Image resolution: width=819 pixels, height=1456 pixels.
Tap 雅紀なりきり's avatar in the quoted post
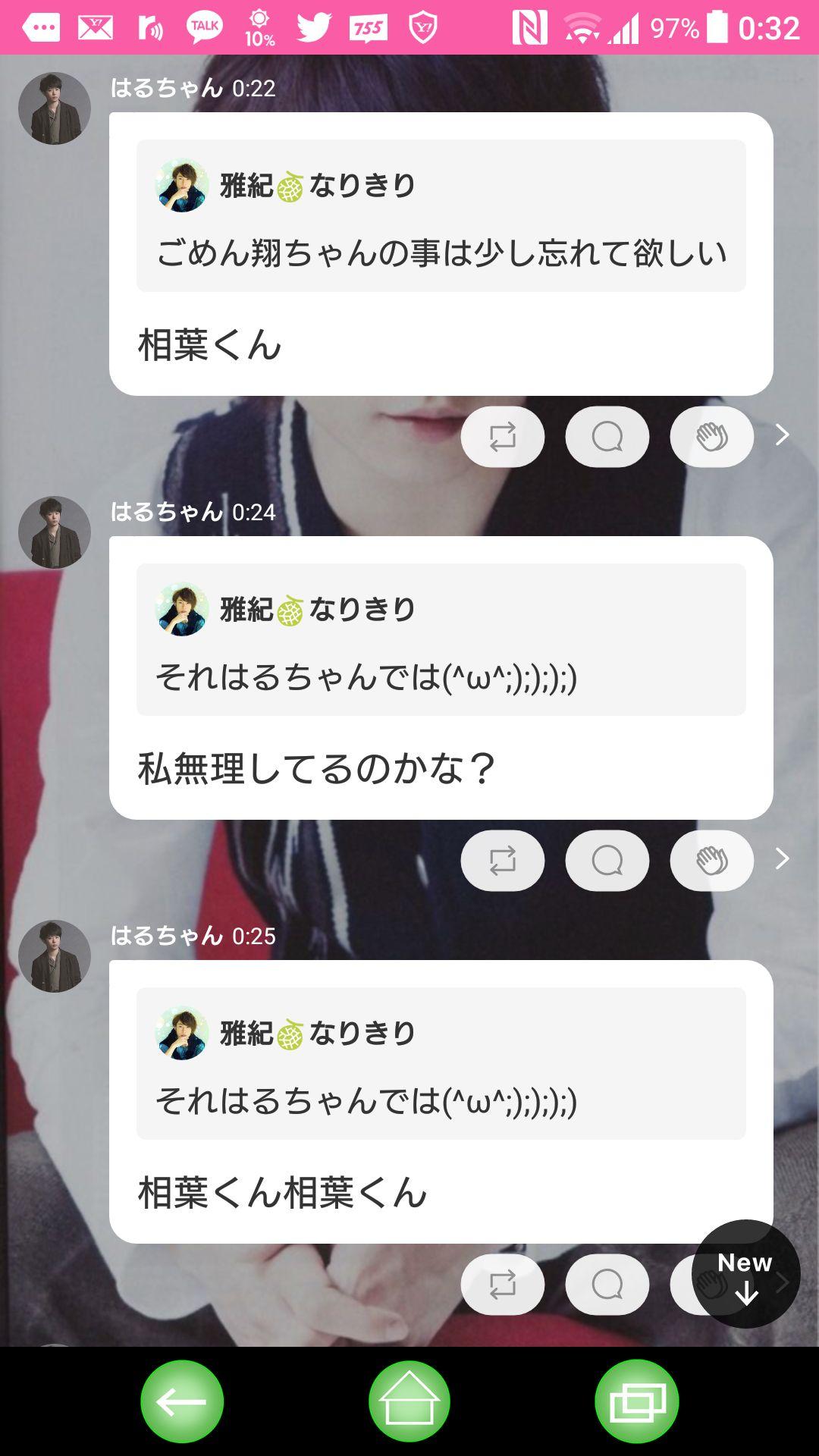tap(184, 186)
